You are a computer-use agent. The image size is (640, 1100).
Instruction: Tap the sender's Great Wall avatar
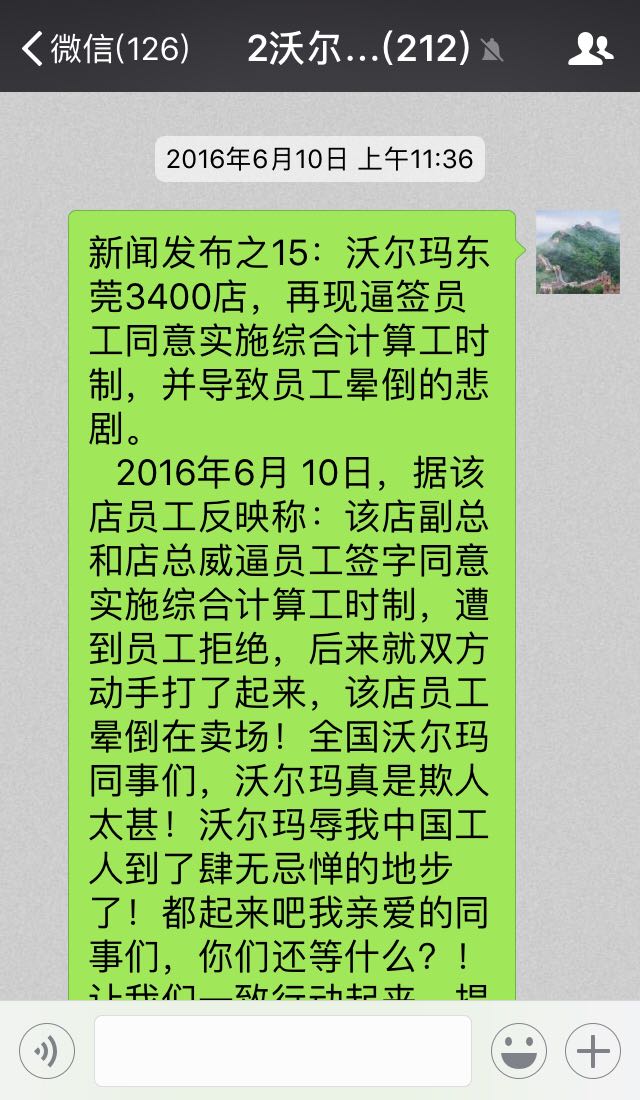point(578,252)
